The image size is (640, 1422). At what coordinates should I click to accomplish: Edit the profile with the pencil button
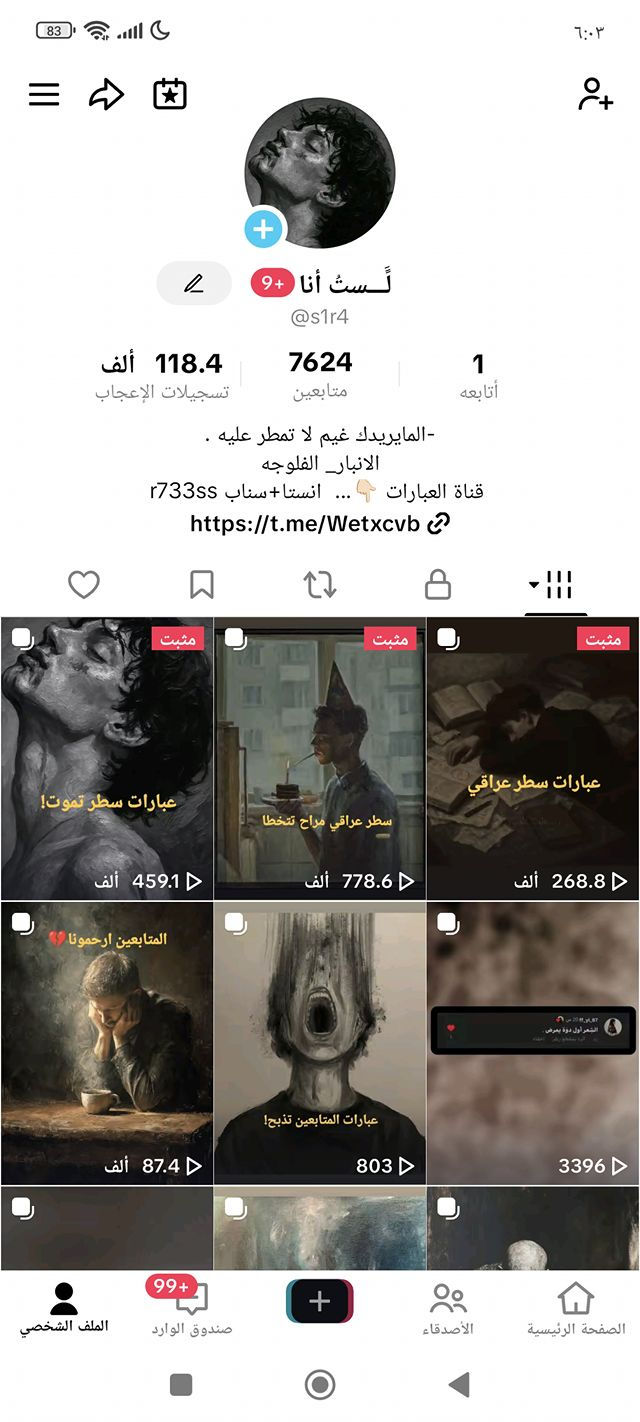[x=194, y=285]
